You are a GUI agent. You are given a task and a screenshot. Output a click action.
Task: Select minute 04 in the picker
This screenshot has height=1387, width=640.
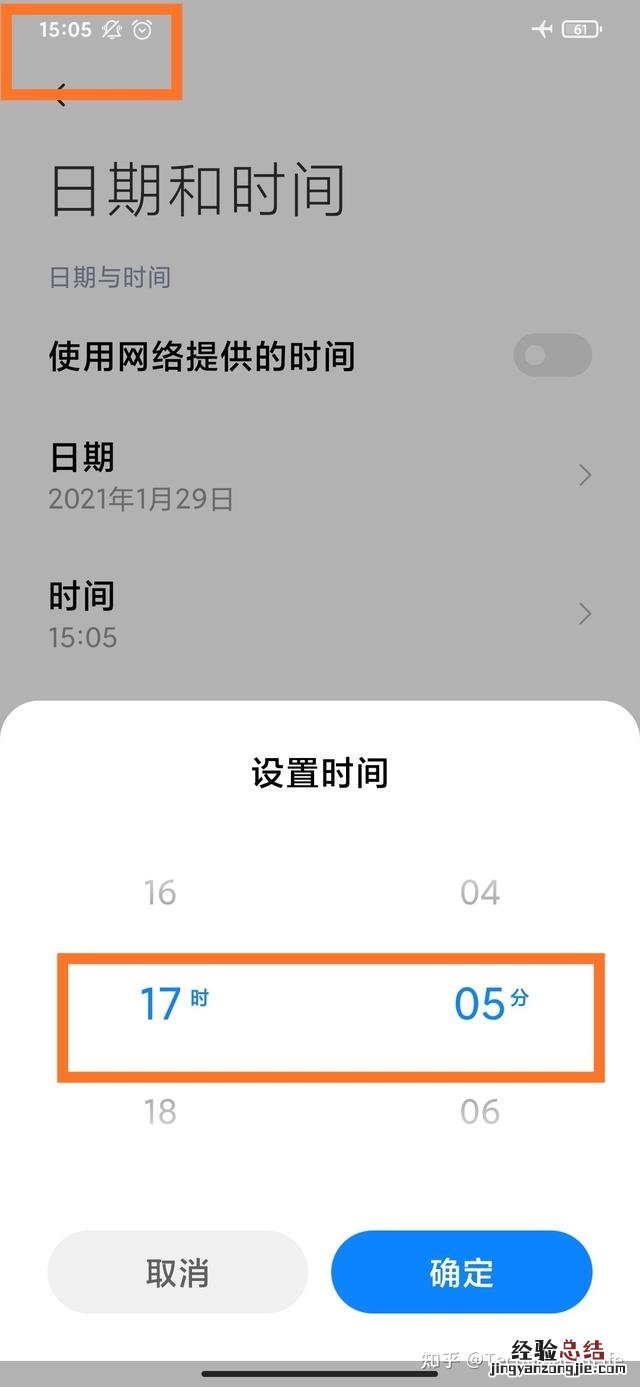click(480, 892)
